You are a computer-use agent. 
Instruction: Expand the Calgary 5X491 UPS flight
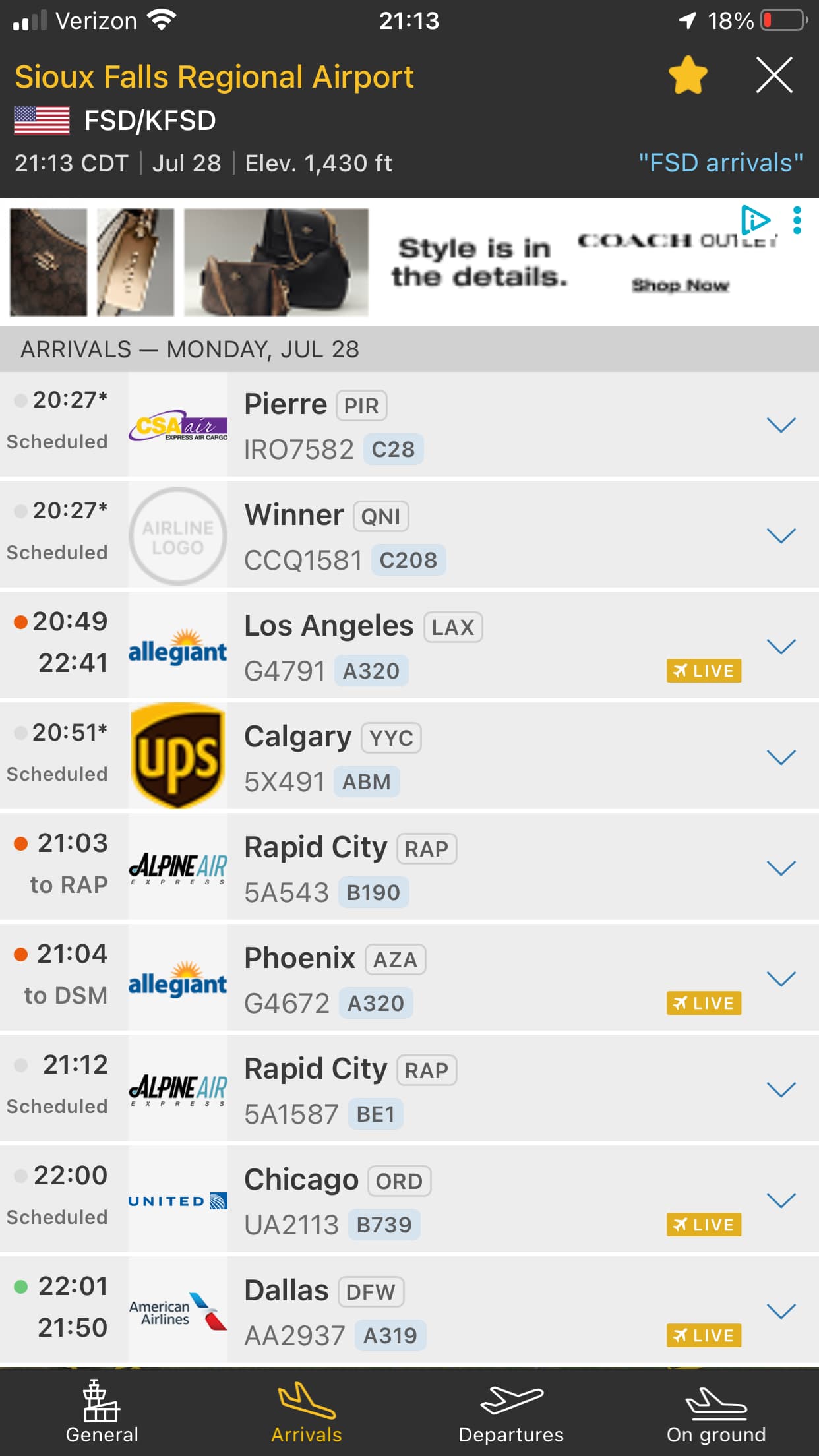(781, 758)
